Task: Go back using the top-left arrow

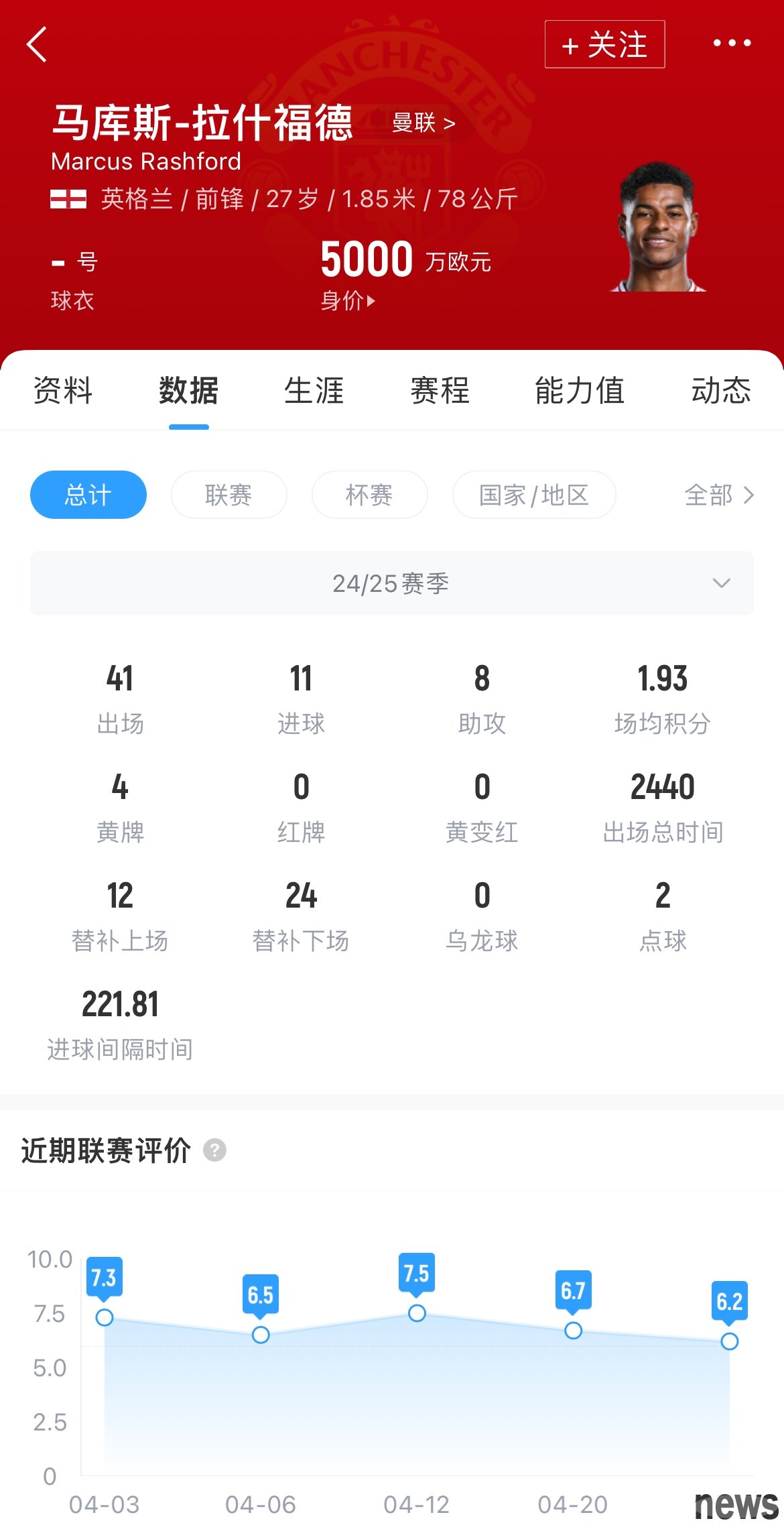Action: click(x=38, y=44)
